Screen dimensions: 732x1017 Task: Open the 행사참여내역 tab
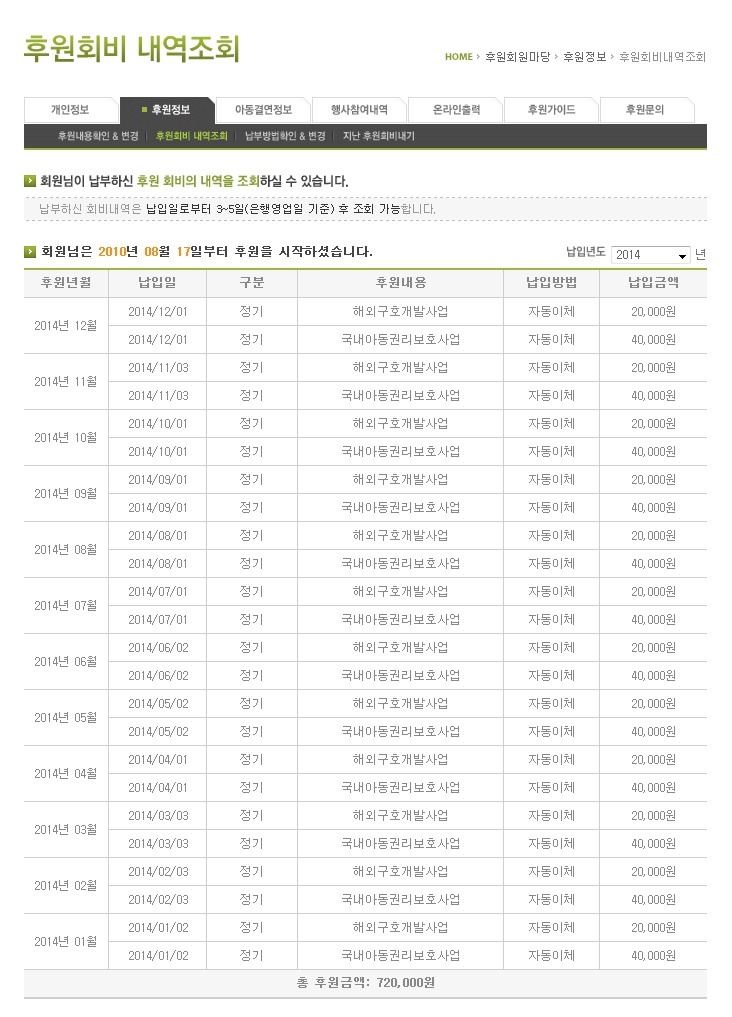(358, 110)
